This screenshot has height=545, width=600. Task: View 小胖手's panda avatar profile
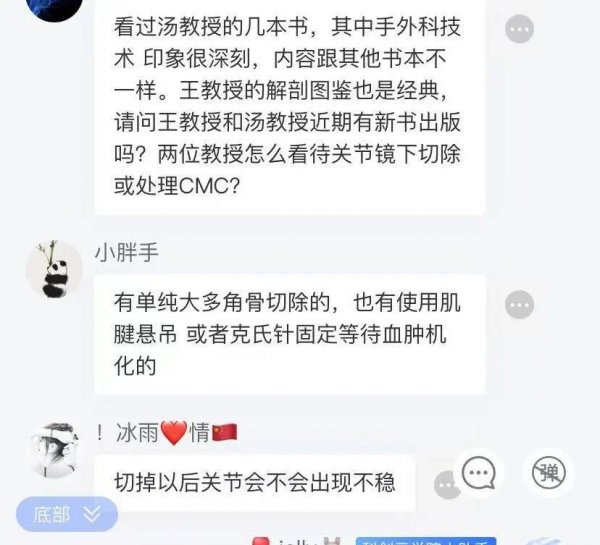[x=54, y=269]
